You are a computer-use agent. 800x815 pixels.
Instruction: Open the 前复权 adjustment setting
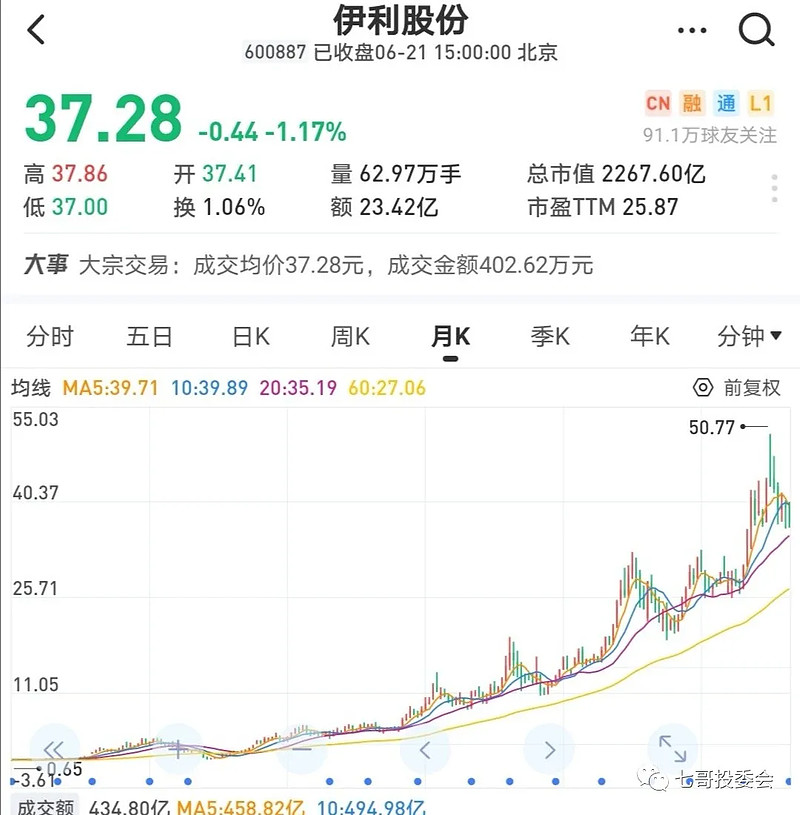point(738,388)
